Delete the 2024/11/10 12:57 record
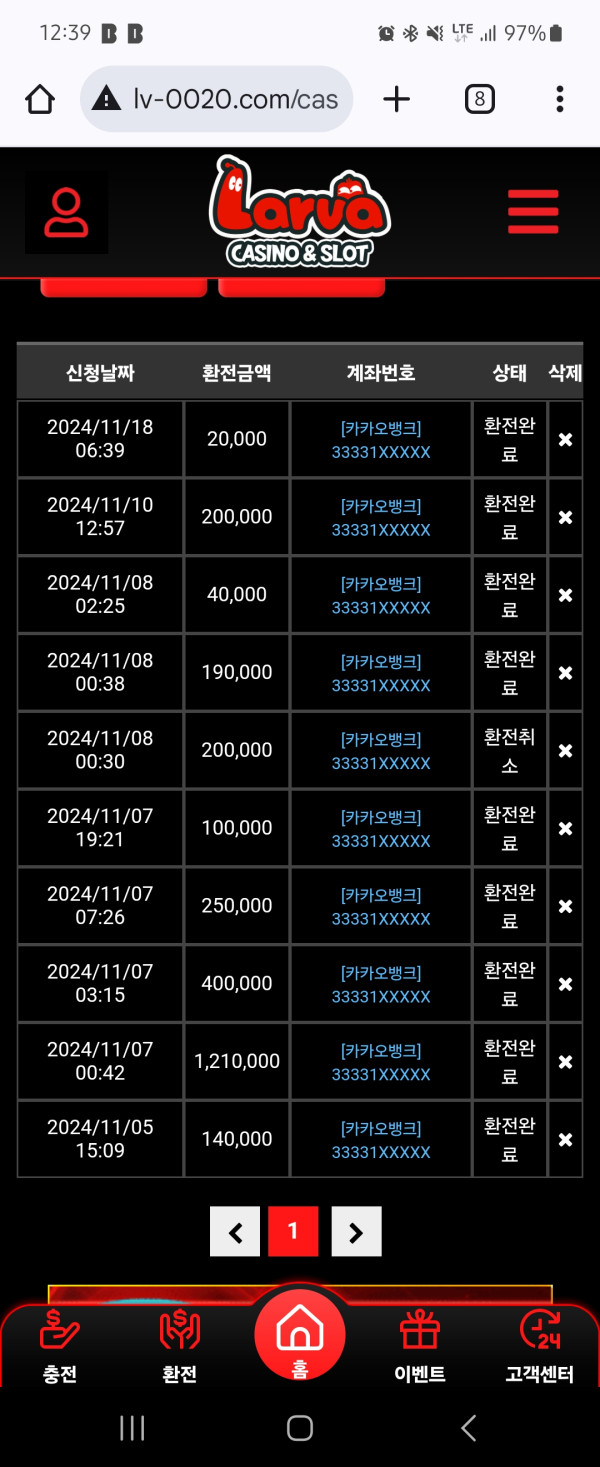600x1467 pixels. [x=565, y=517]
